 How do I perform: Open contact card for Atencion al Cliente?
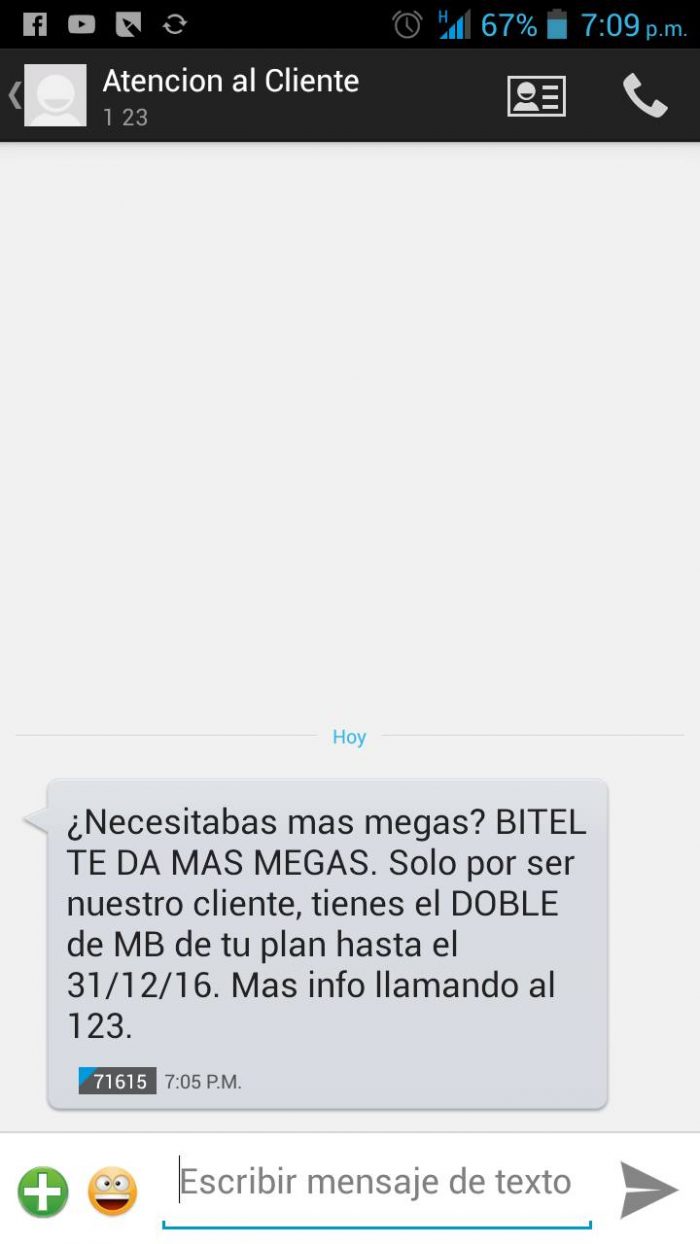537,96
